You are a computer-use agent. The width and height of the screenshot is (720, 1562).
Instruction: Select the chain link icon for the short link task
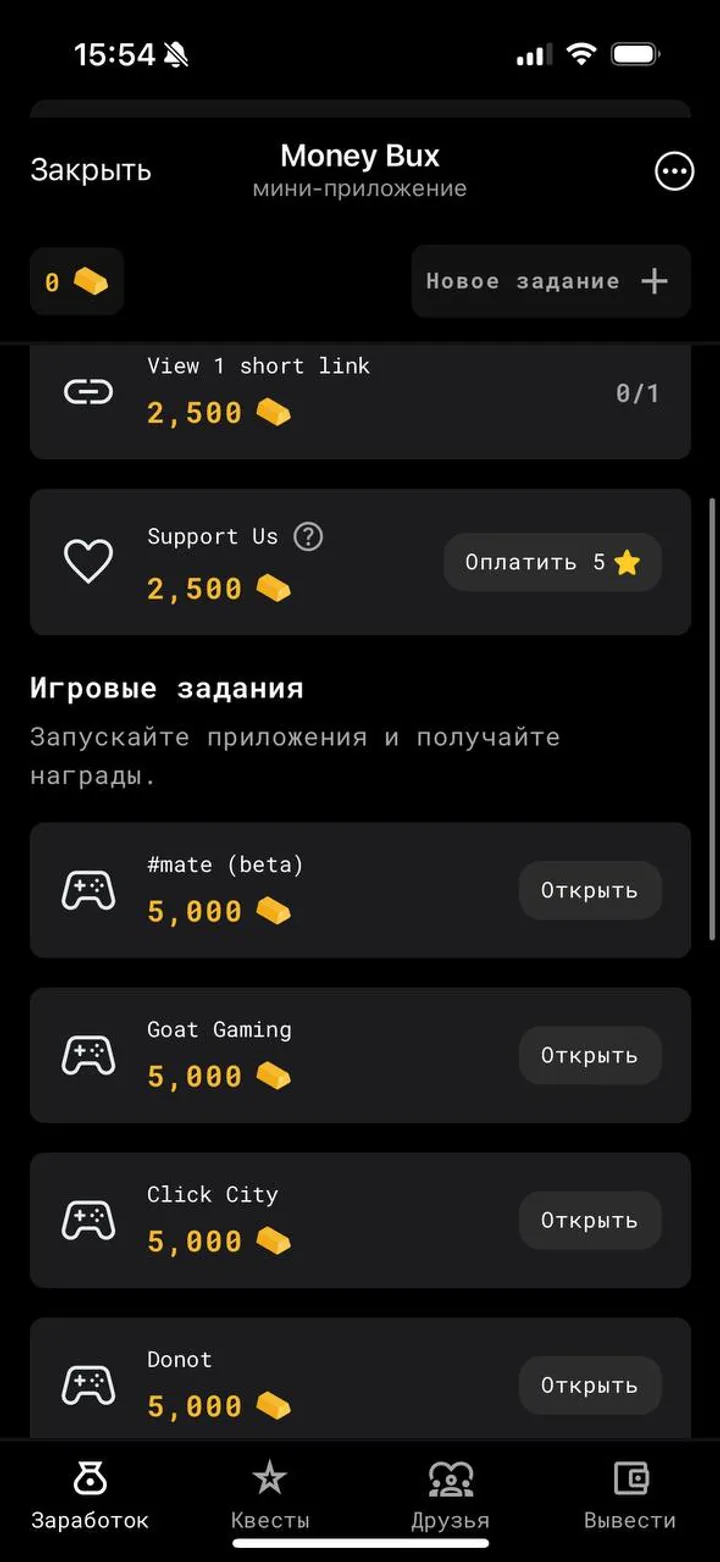coord(88,391)
